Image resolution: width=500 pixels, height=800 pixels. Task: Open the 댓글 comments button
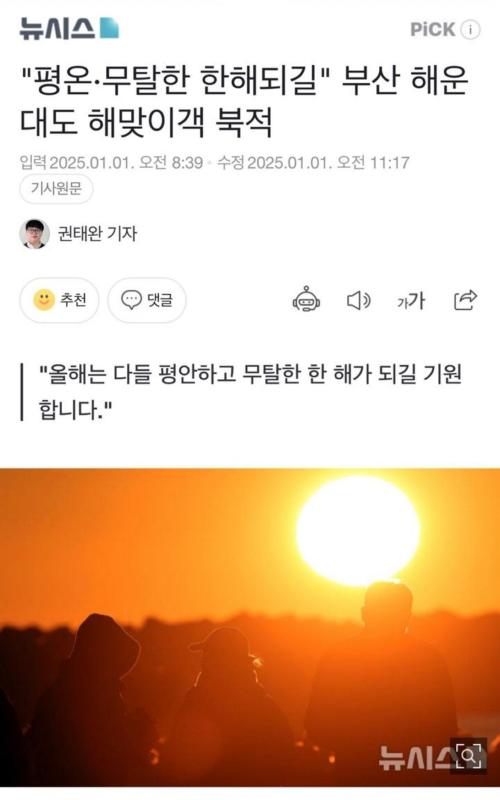(147, 300)
